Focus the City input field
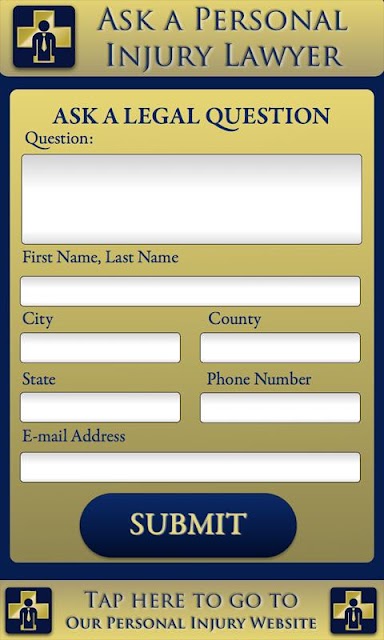This screenshot has width=384, height=640. 100,347
